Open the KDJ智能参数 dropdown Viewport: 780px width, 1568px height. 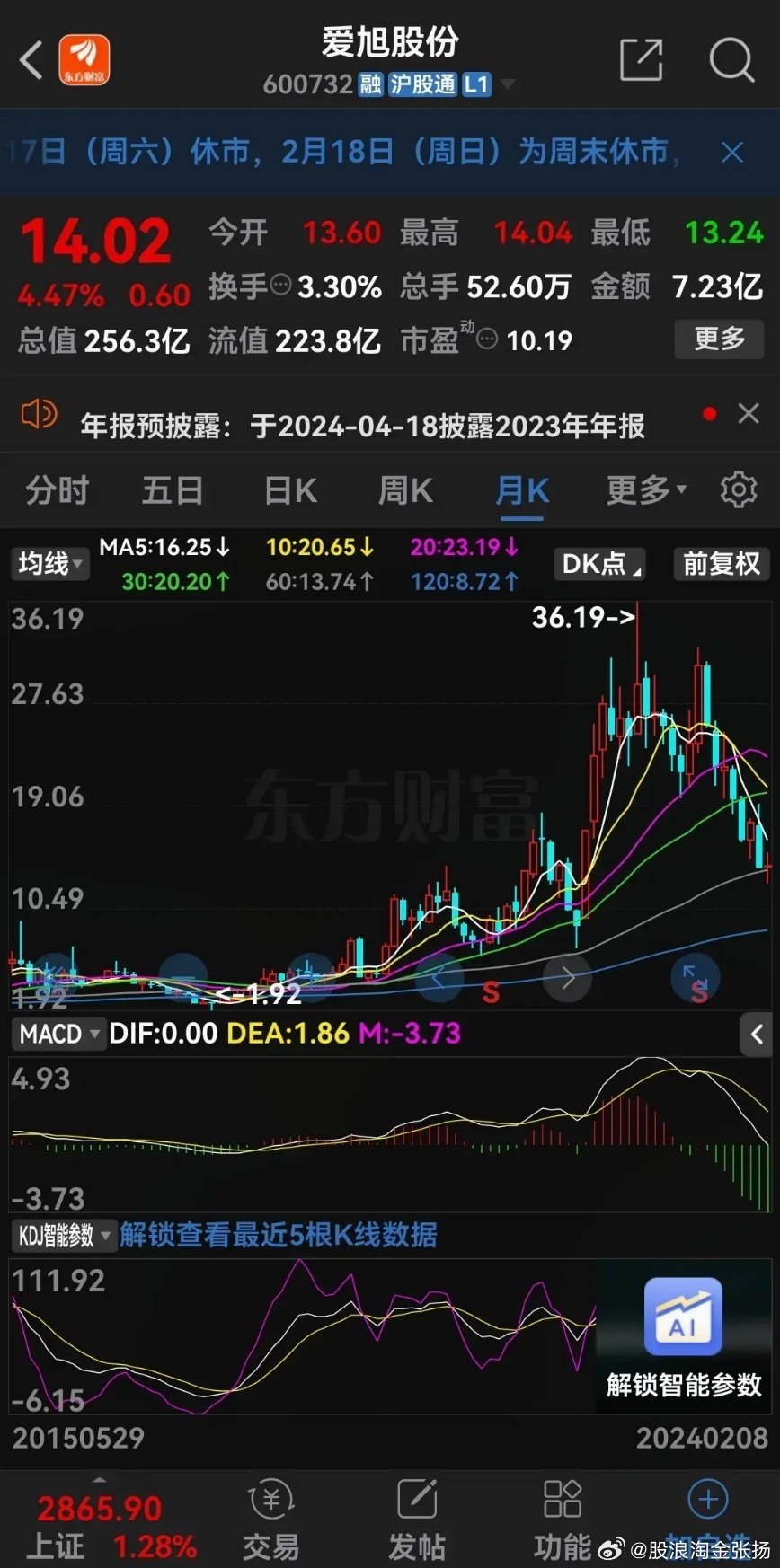click(x=64, y=1237)
